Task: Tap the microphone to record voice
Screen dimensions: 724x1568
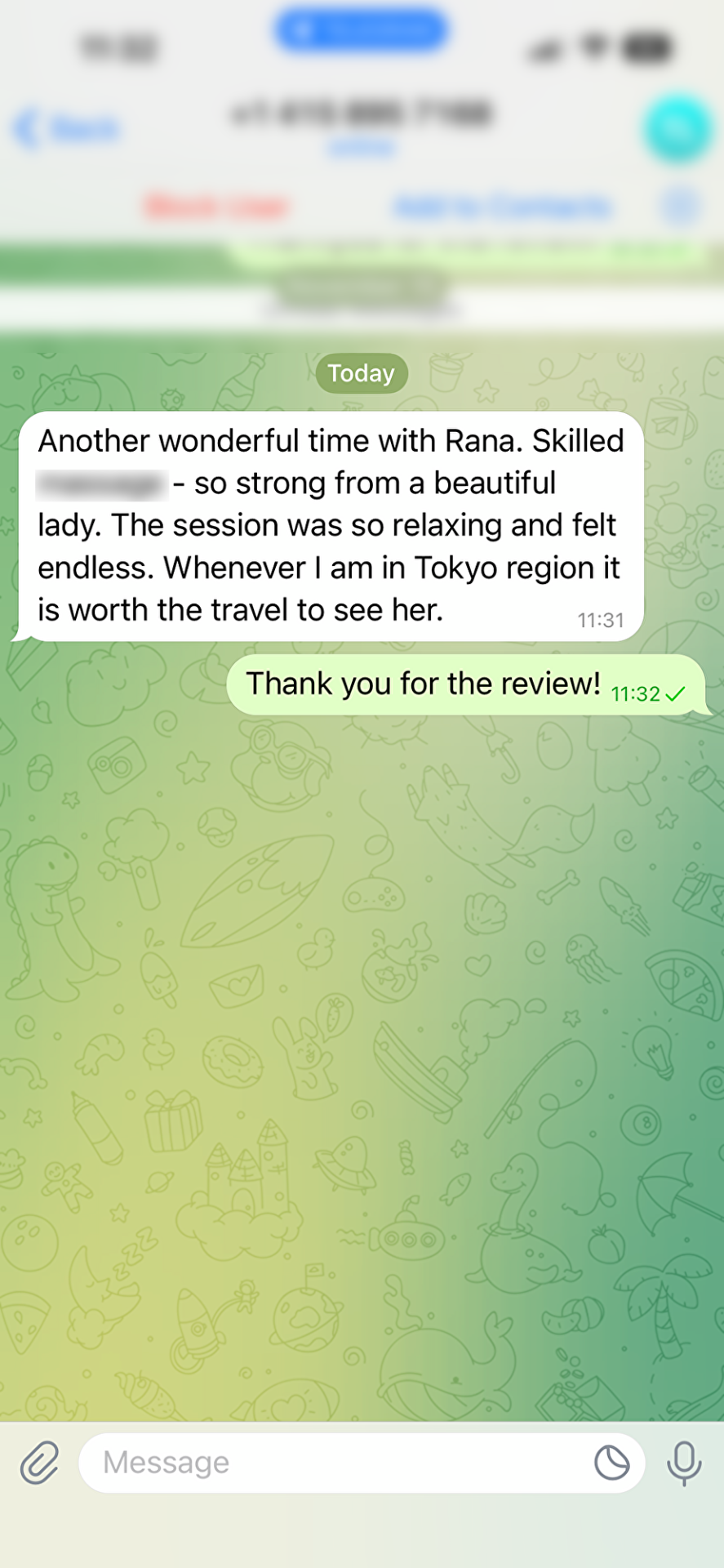Action: 684,1463
